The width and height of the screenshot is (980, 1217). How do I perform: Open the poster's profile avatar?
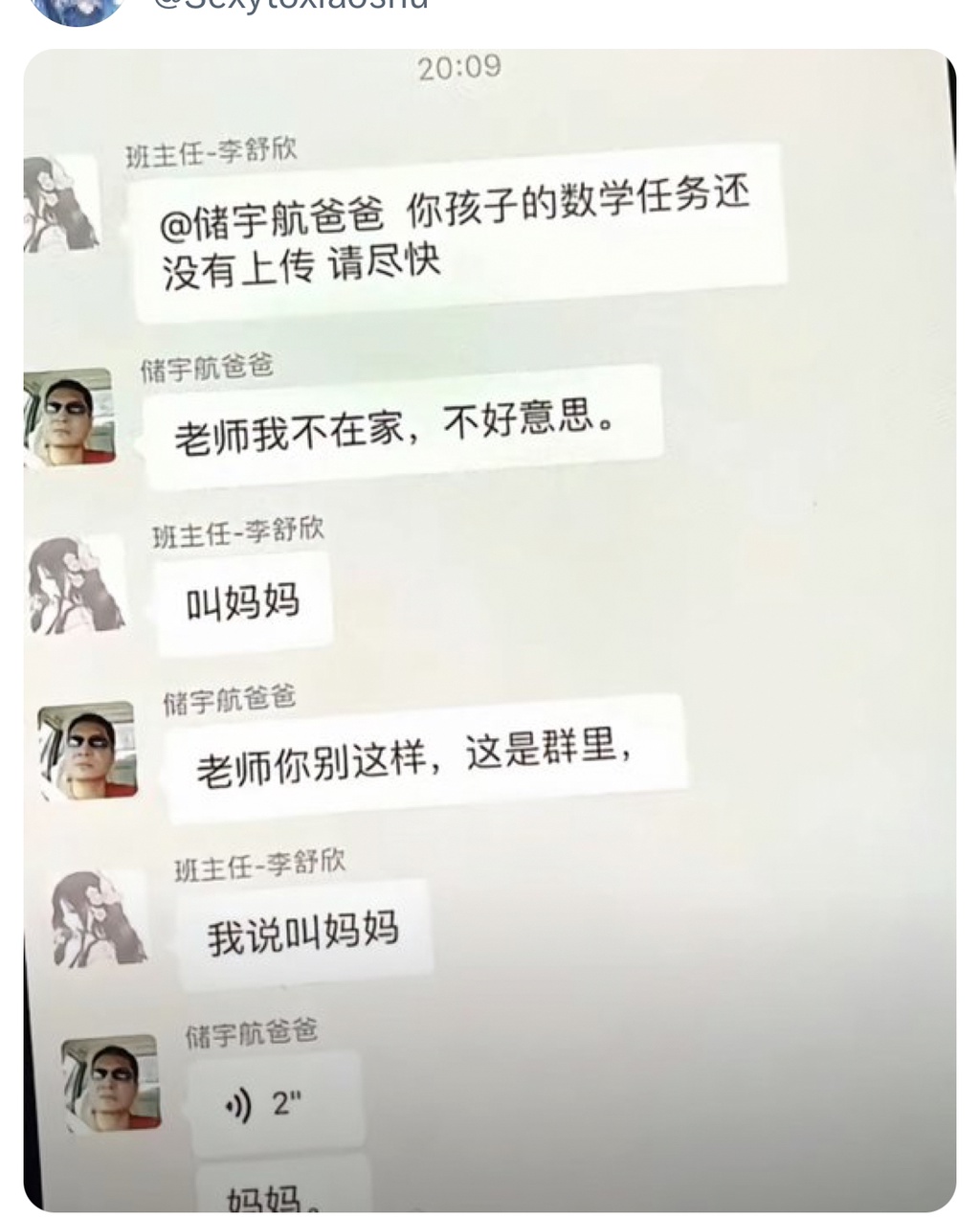(x=78, y=10)
